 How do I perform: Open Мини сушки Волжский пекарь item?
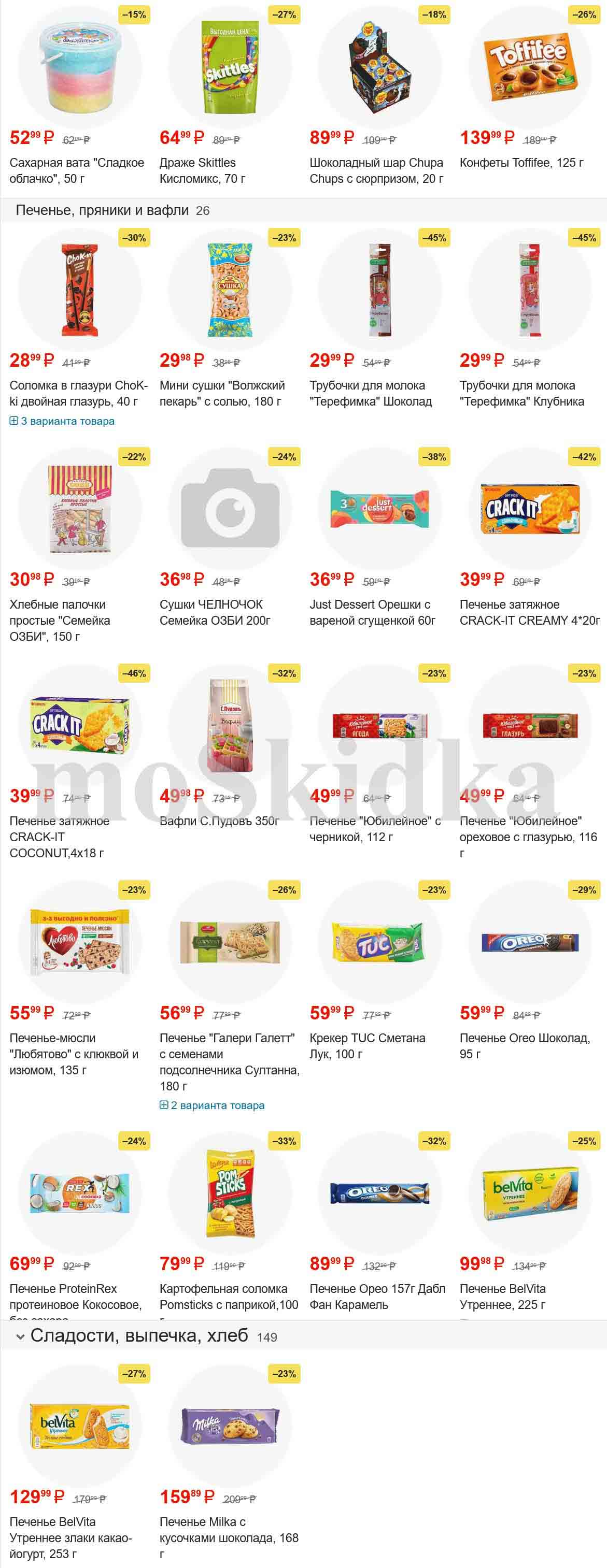[230, 290]
